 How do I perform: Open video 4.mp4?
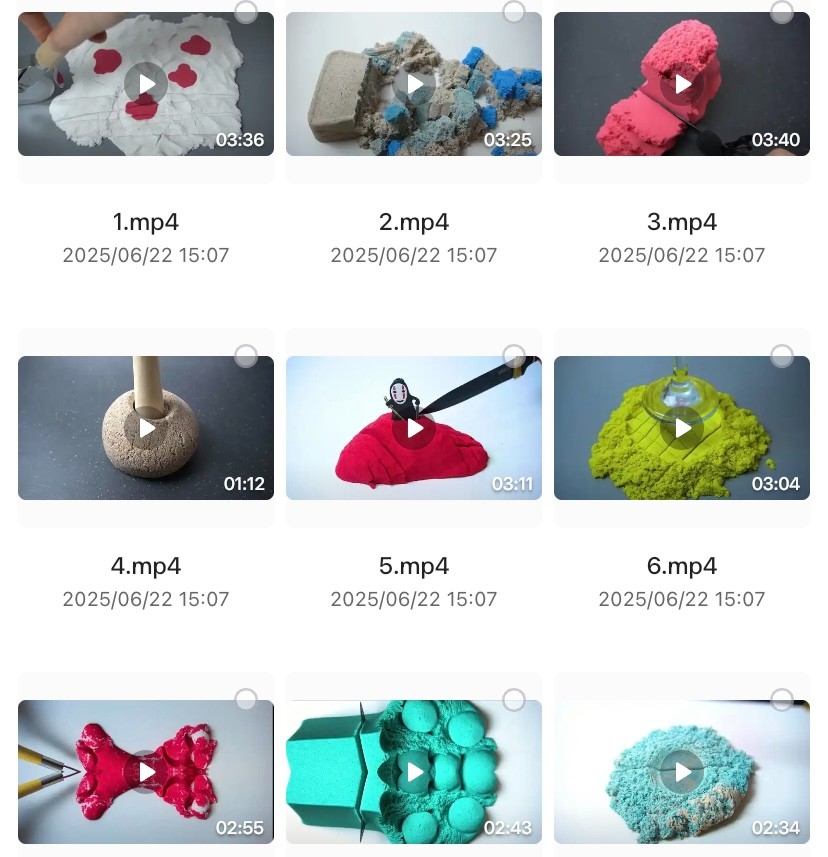click(146, 428)
